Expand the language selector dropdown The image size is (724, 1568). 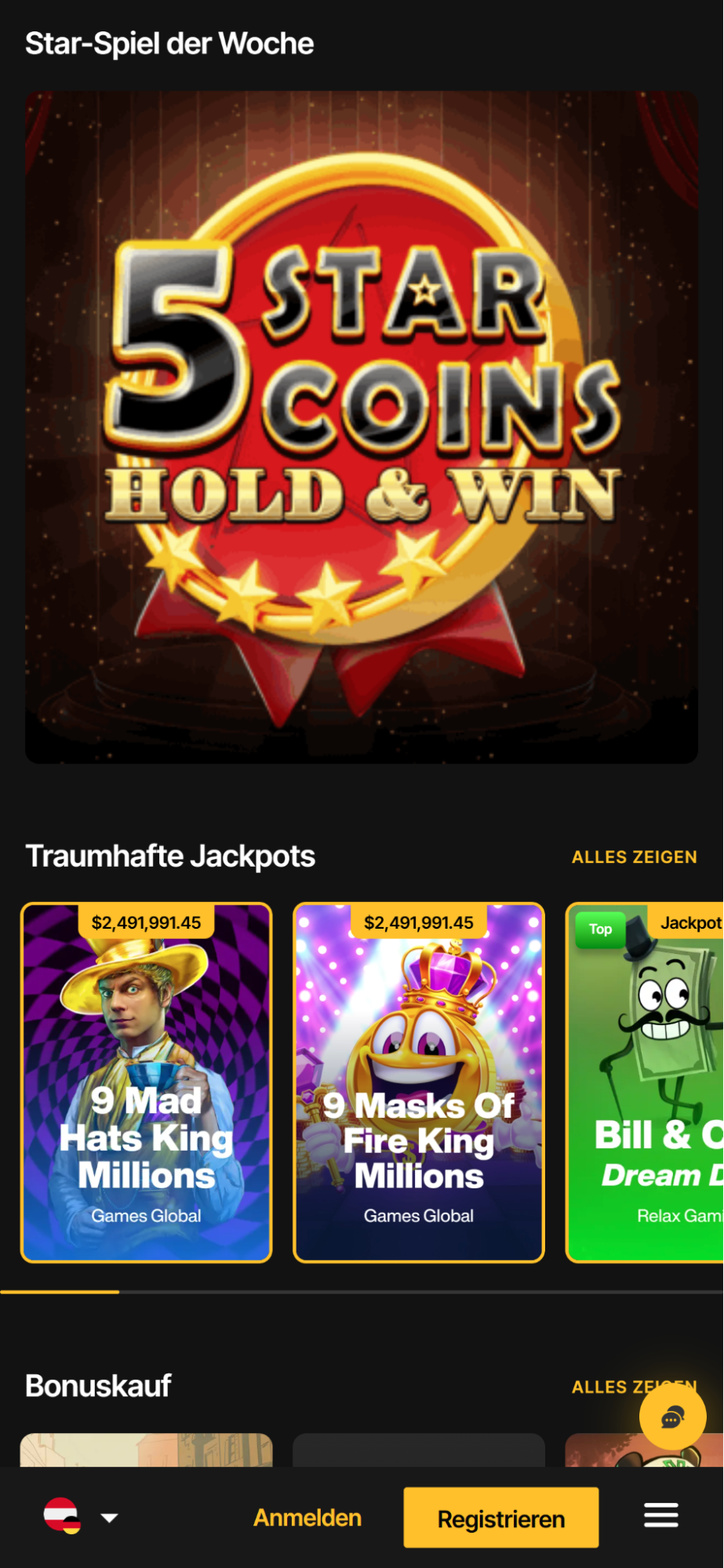[x=80, y=1516]
